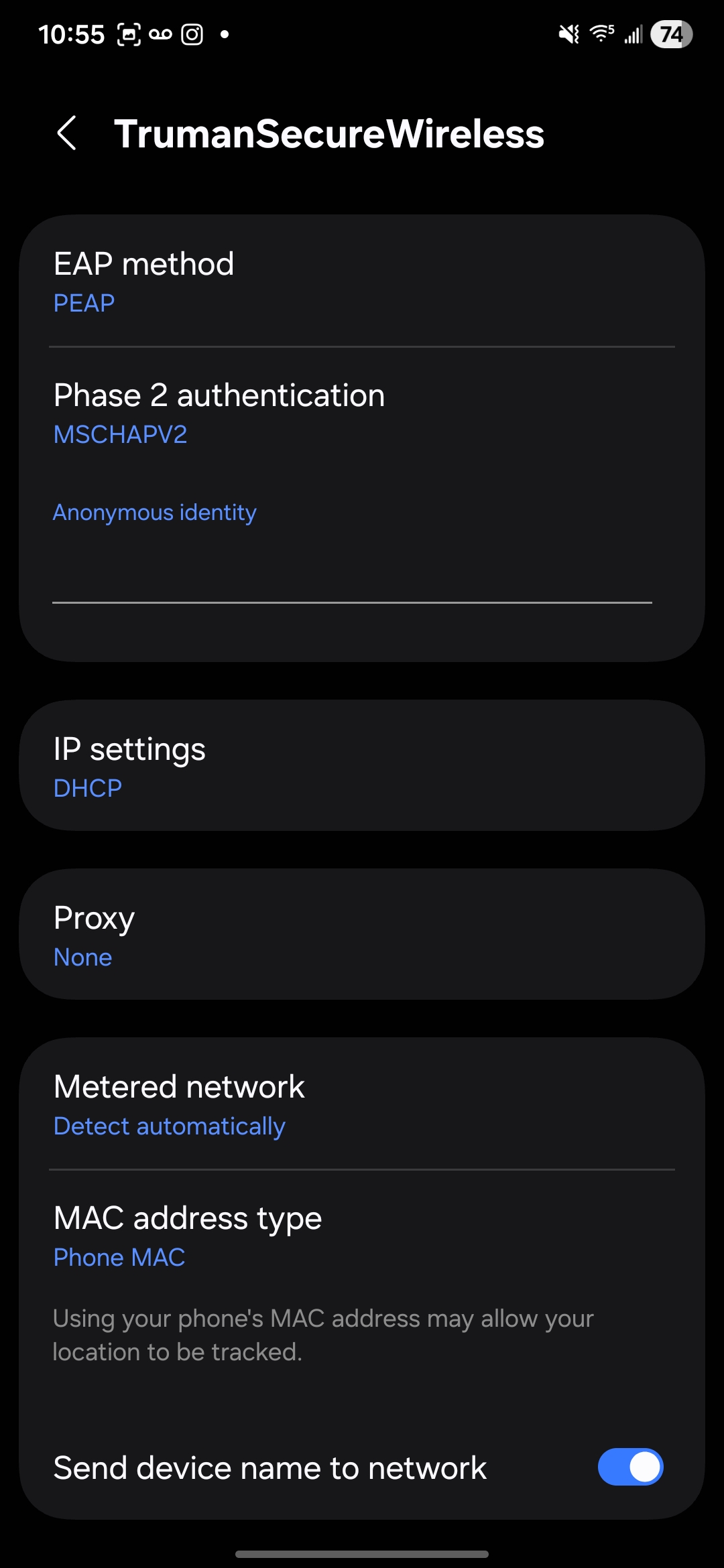724x1568 pixels.
Task: Change Metered network setting
Action: coord(362,1104)
